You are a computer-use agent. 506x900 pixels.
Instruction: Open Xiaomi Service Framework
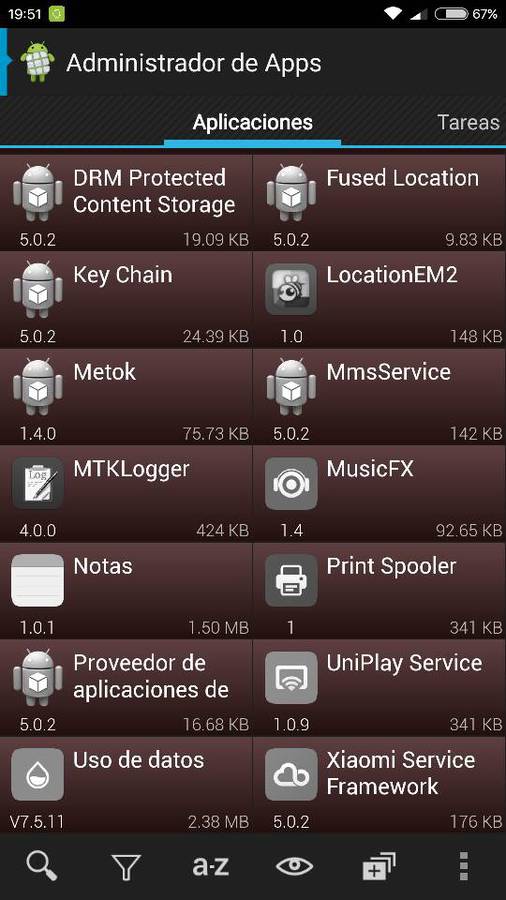pos(380,785)
